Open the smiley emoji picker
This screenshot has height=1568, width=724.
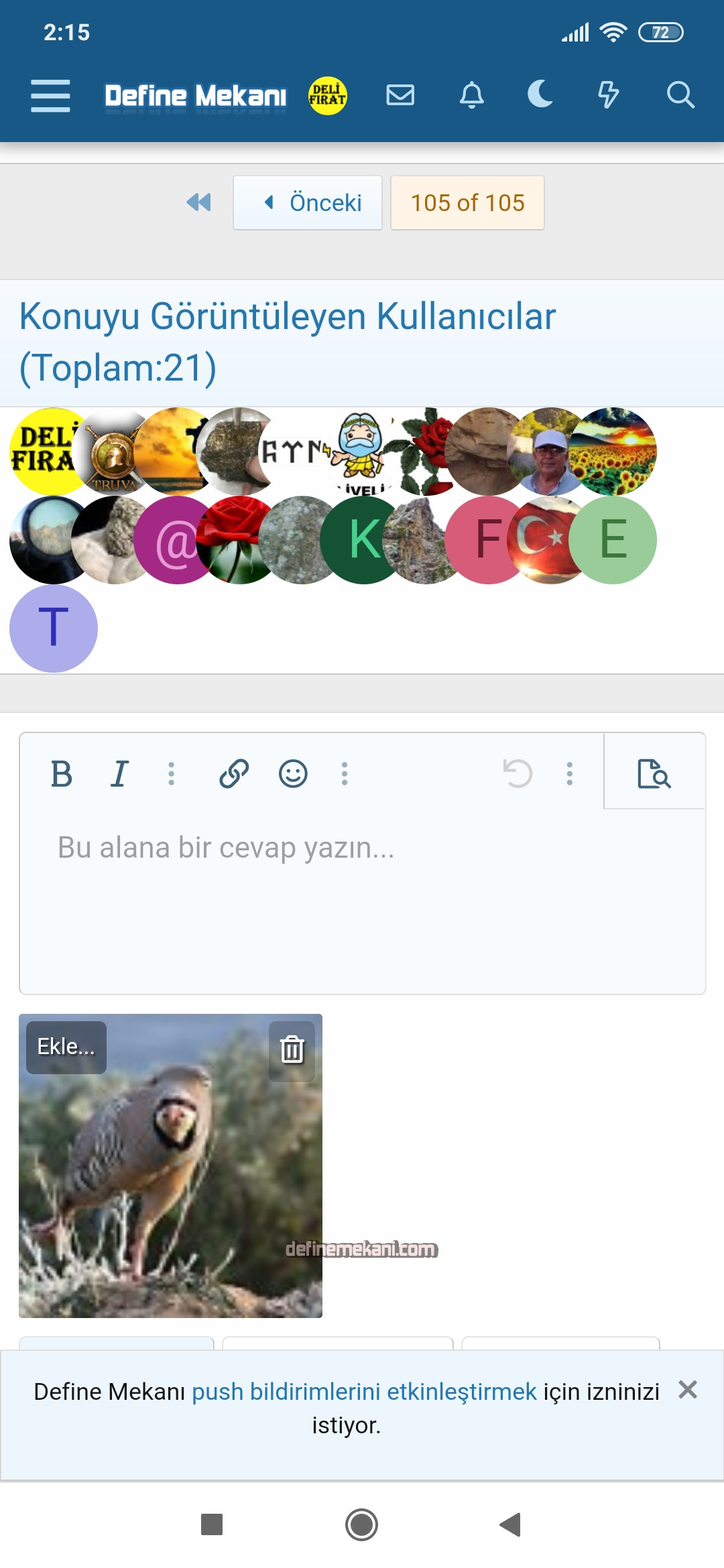pyautogui.click(x=293, y=774)
